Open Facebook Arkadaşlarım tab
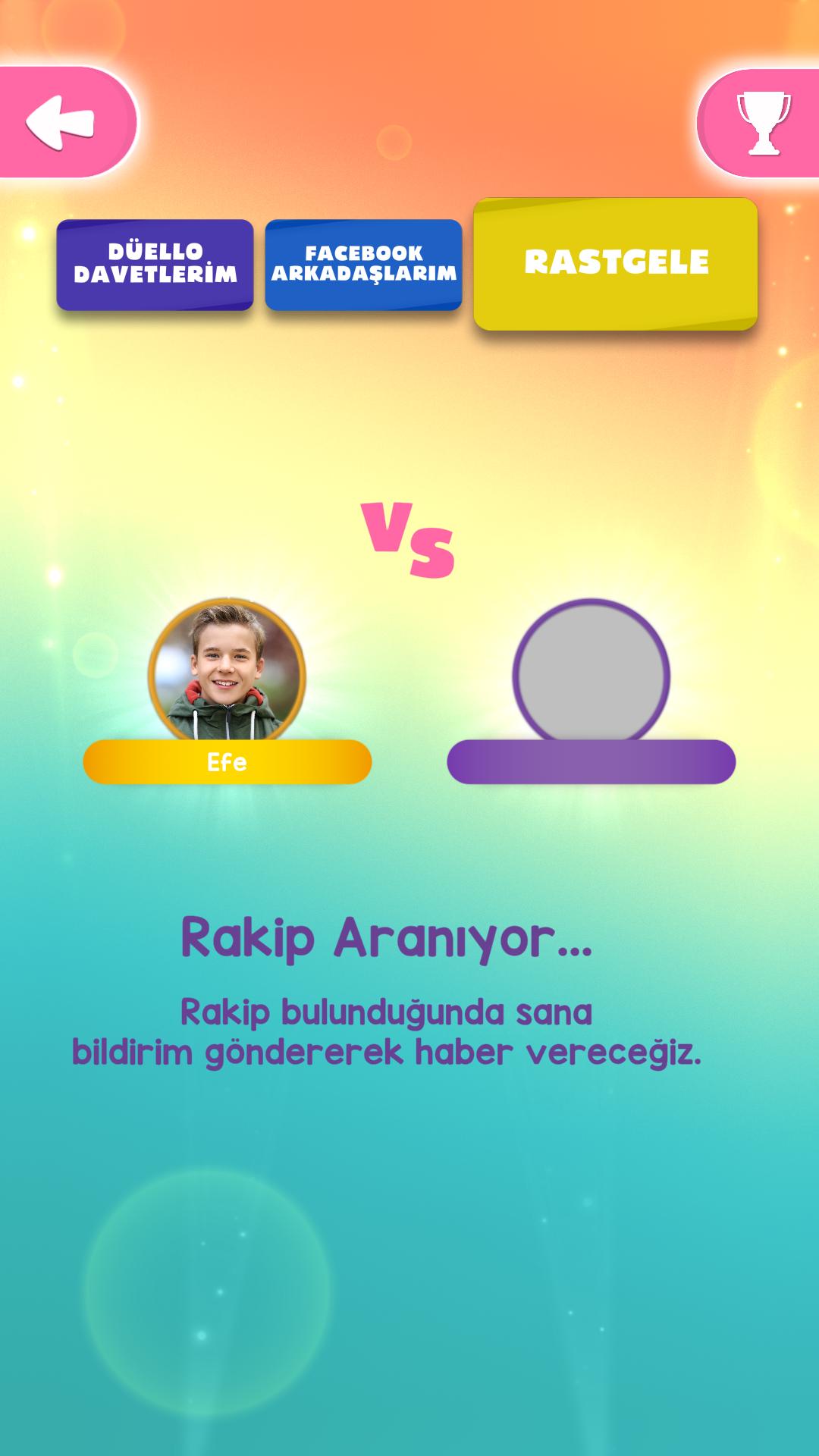819x1456 pixels. coord(363,264)
